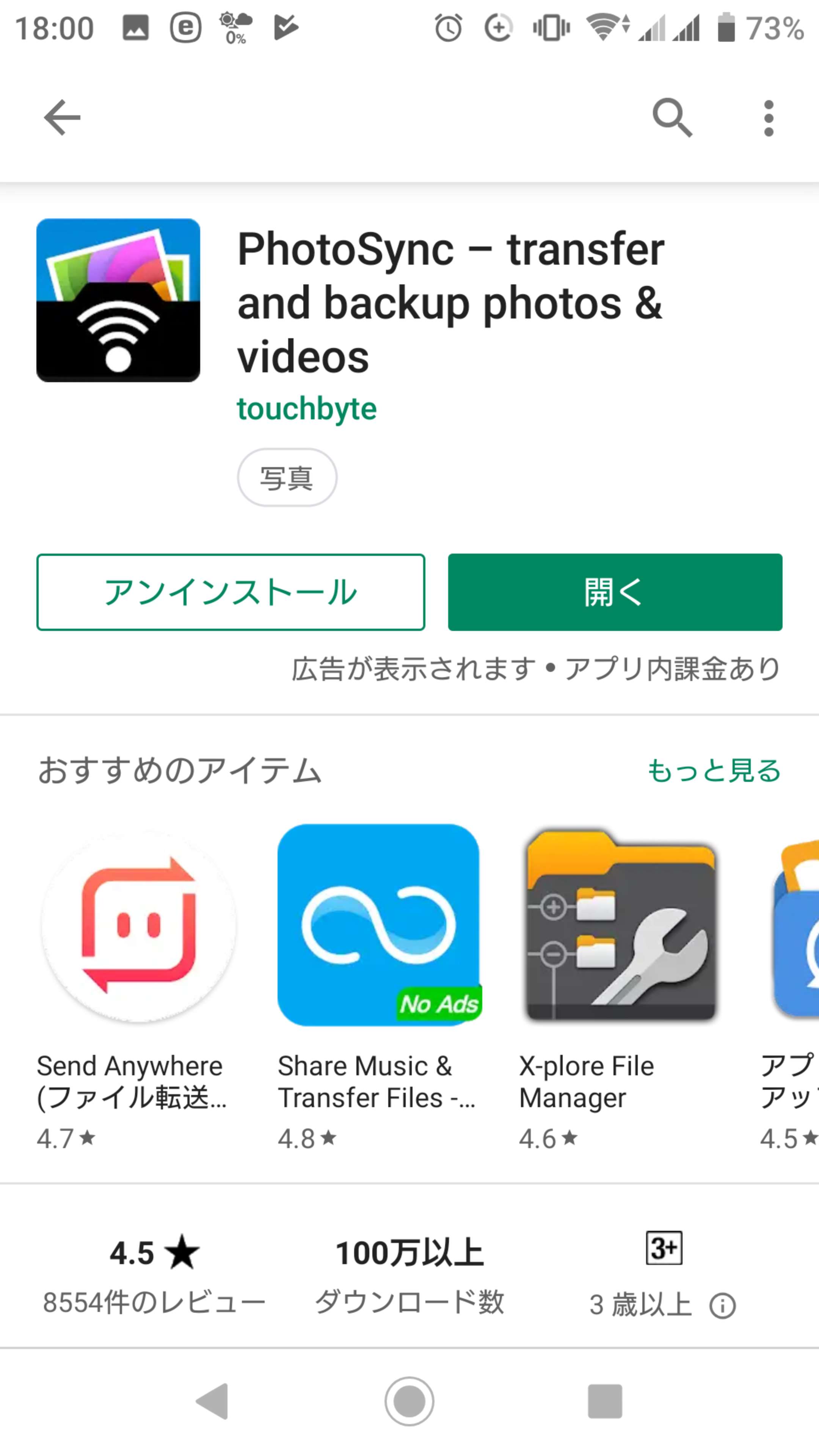Tap the アンインストール button
The image size is (819, 1456).
tap(231, 592)
